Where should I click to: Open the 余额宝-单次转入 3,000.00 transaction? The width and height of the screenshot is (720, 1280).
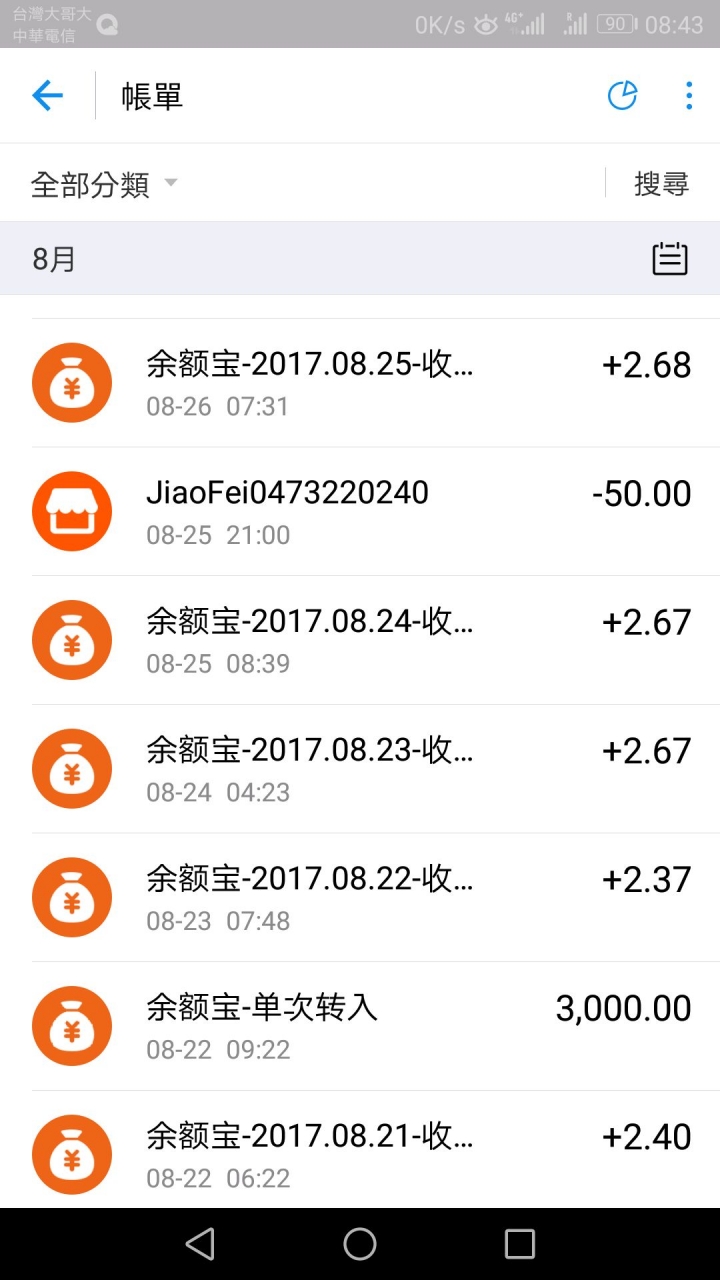[360, 1026]
